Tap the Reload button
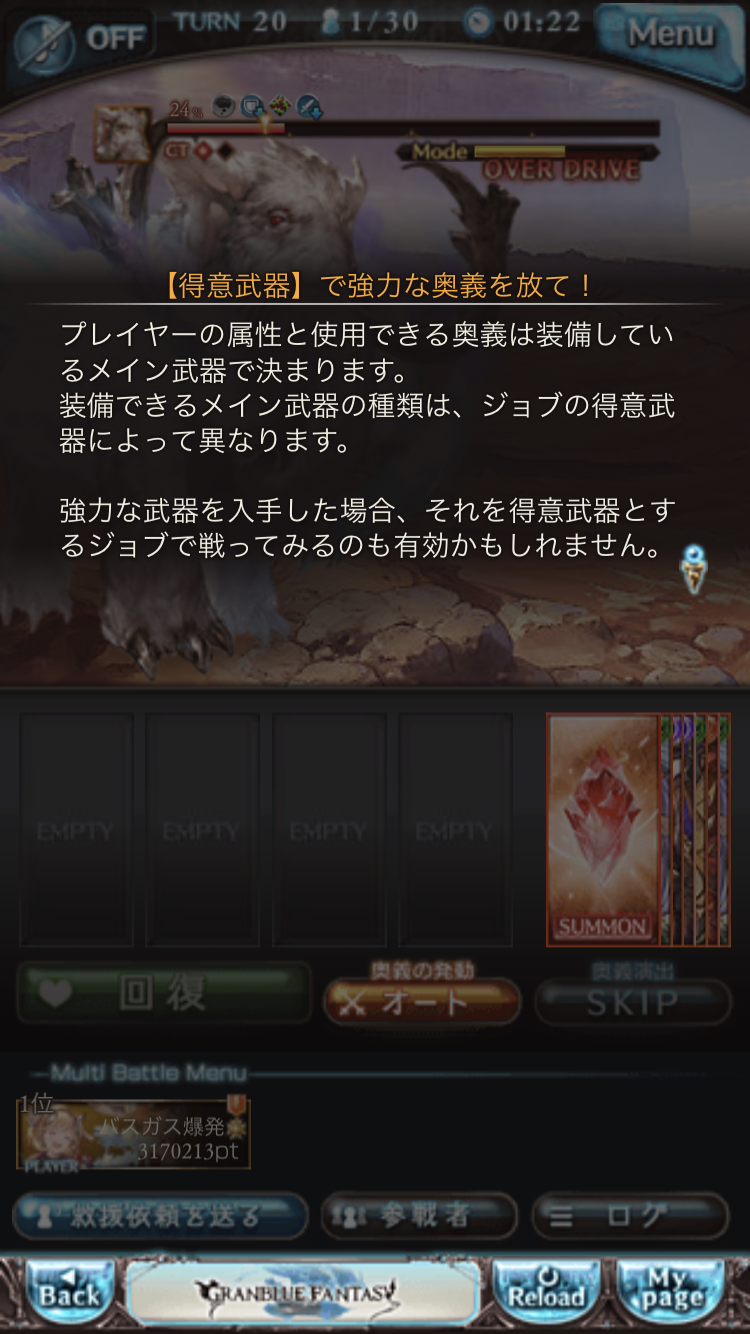 [x=546, y=1294]
